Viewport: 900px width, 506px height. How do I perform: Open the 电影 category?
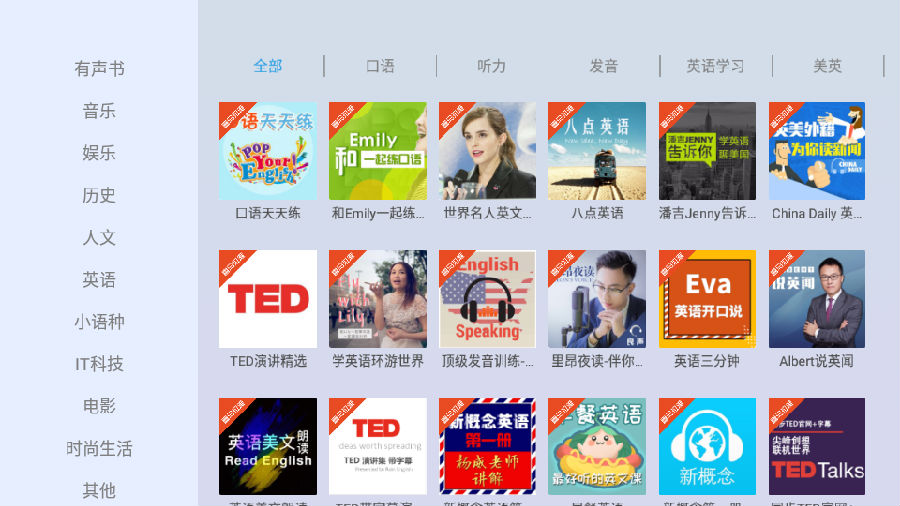click(x=99, y=406)
